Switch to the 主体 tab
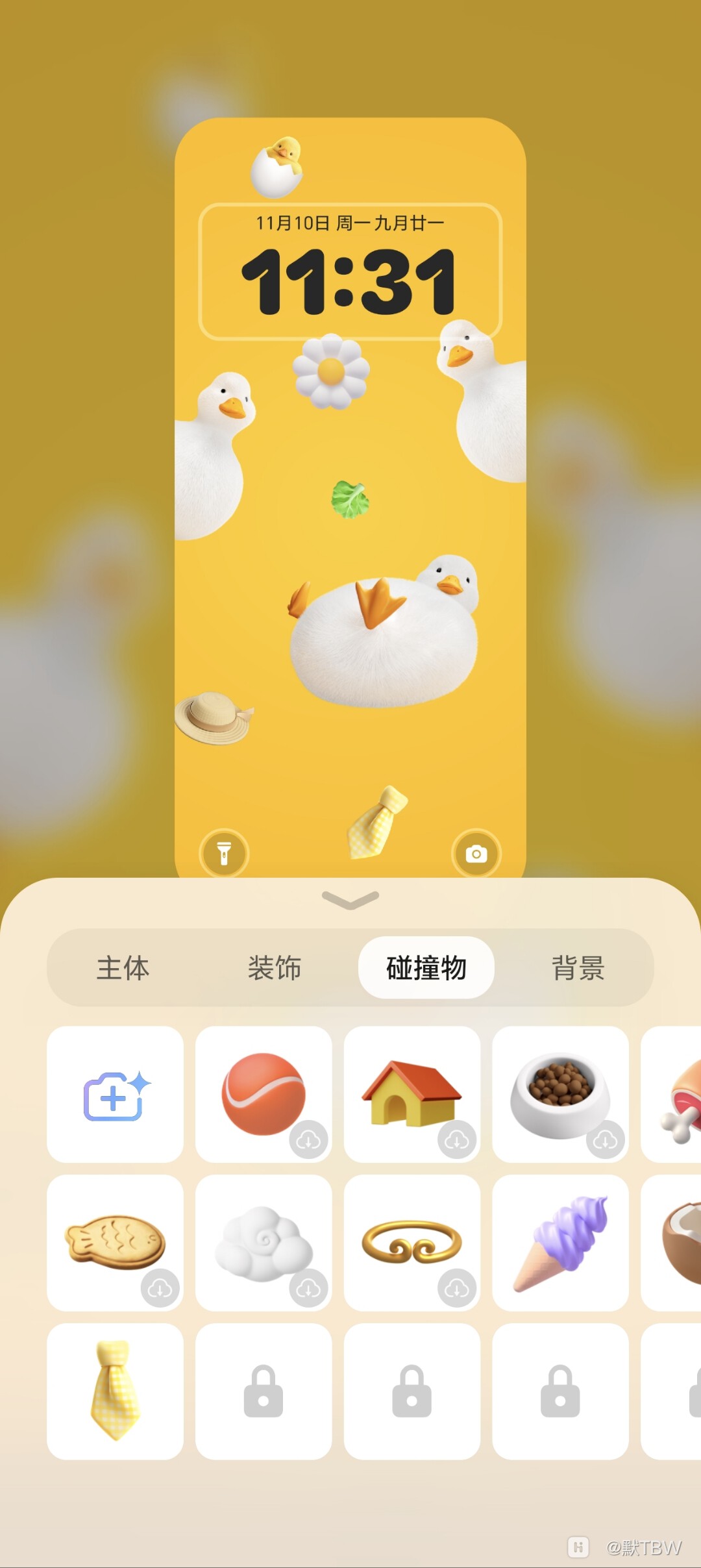The image size is (701, 1568). pyautogui.click(x=123, y=968)
